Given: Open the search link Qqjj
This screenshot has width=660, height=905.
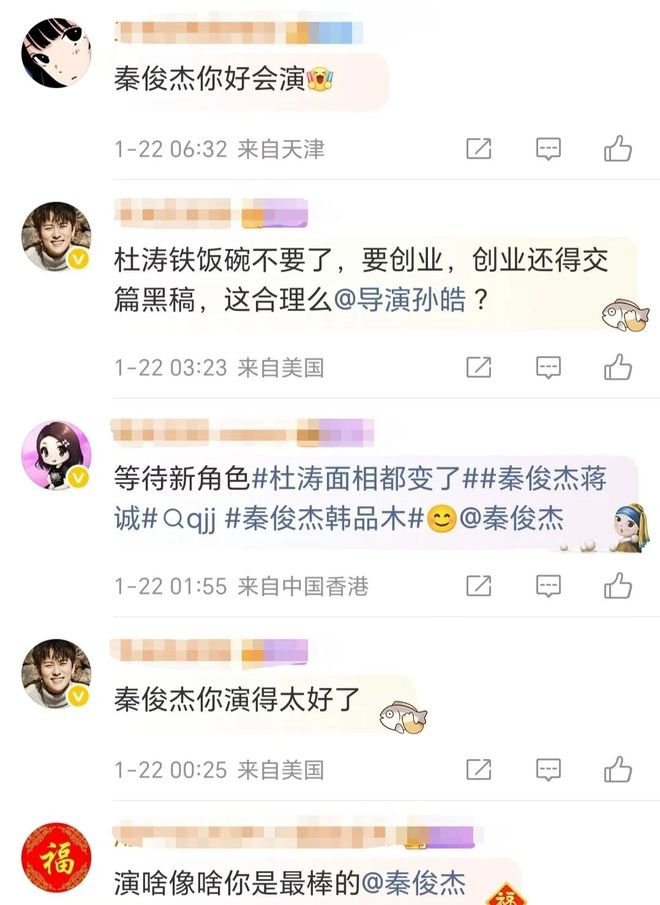Looking at the screenshot, I should (x=191, y=519).
